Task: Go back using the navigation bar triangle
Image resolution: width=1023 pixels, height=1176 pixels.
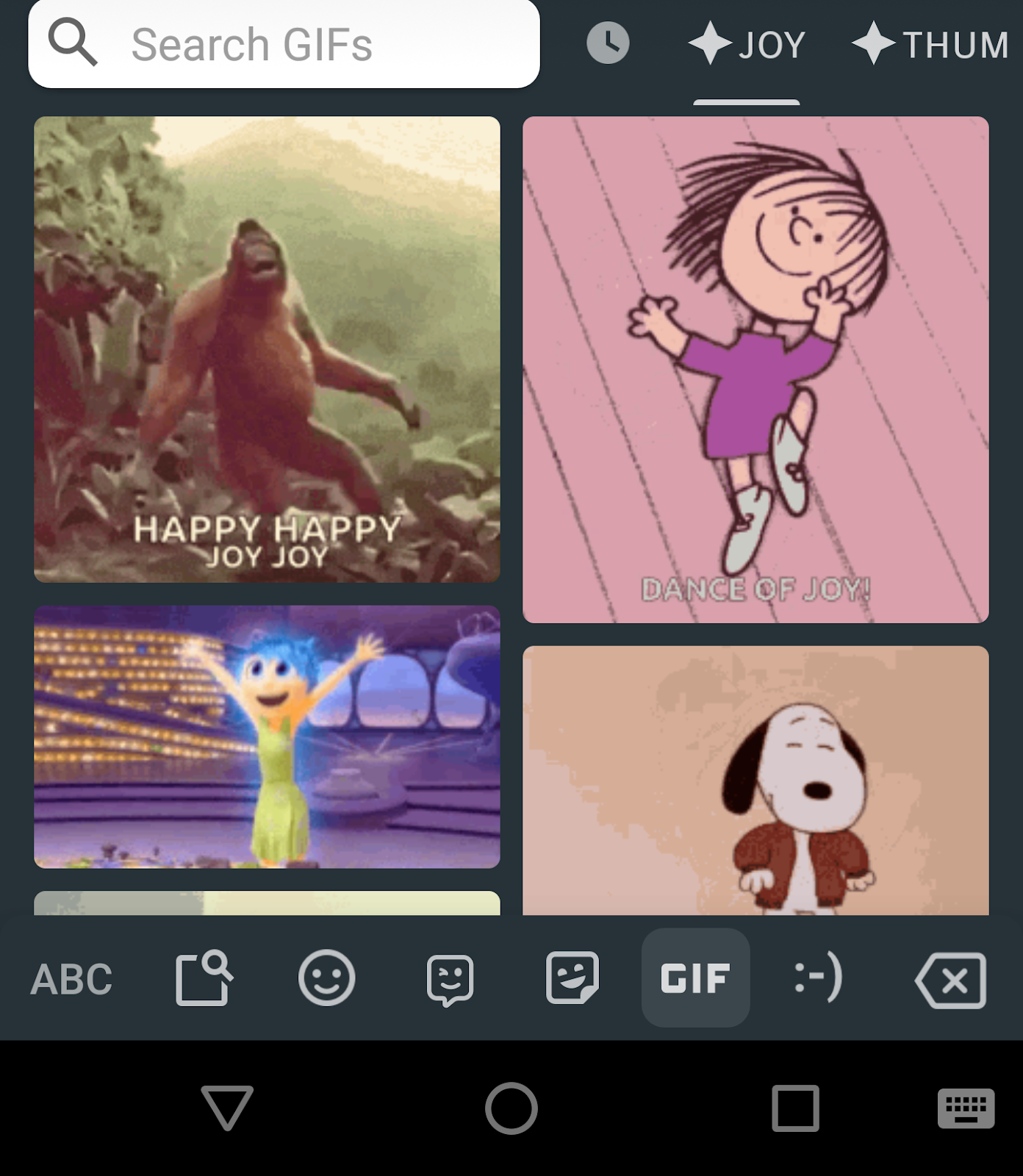Action: 227,1108
